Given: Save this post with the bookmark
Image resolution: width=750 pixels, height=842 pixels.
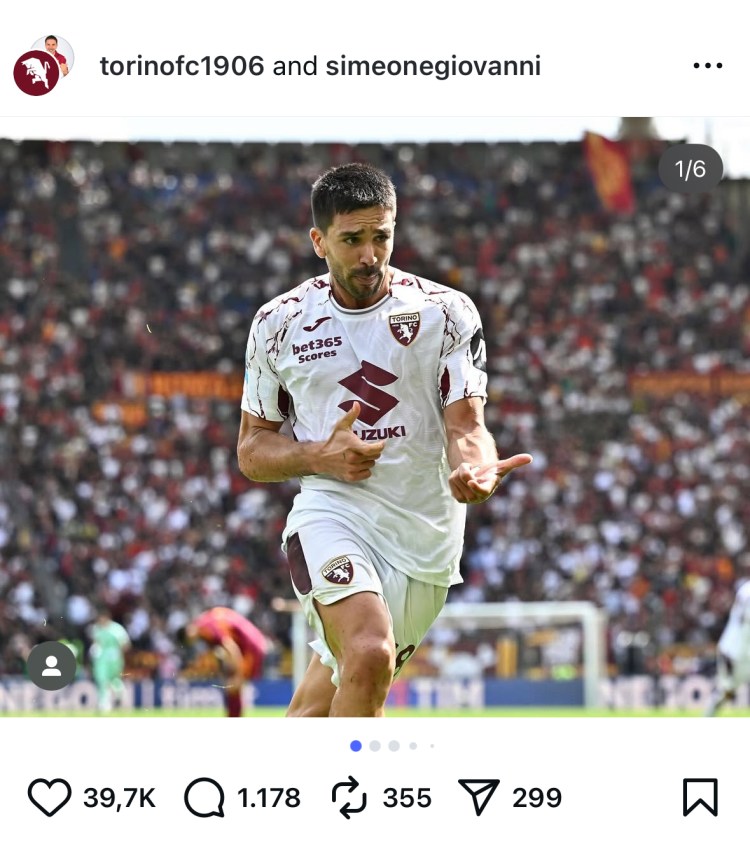Looking at the screenshot, I should pos(700,797).
